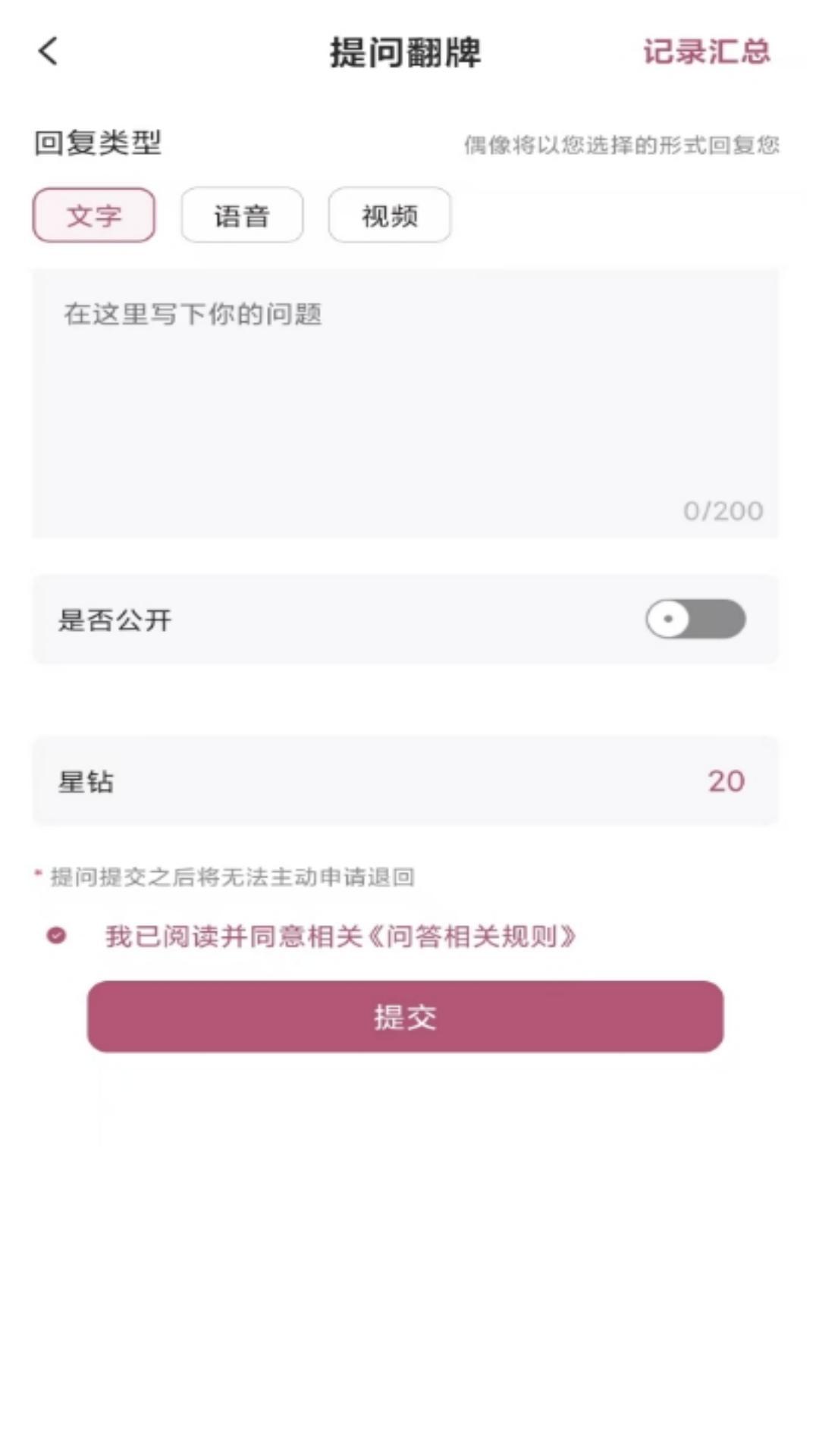Tap the back arrow icon
This screenshot has width=819, height=1456.
(x=47, y=53)
